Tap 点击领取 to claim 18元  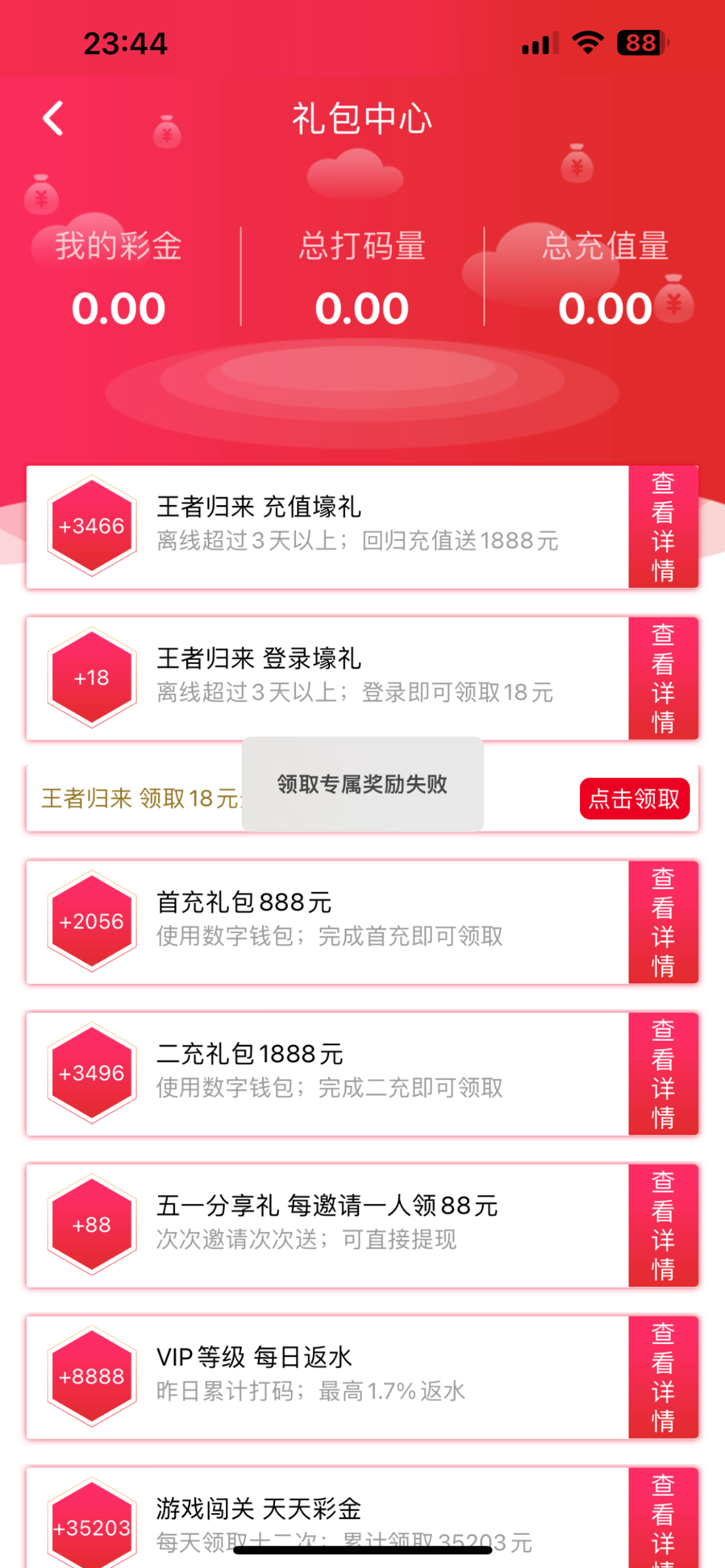[634, 798]
